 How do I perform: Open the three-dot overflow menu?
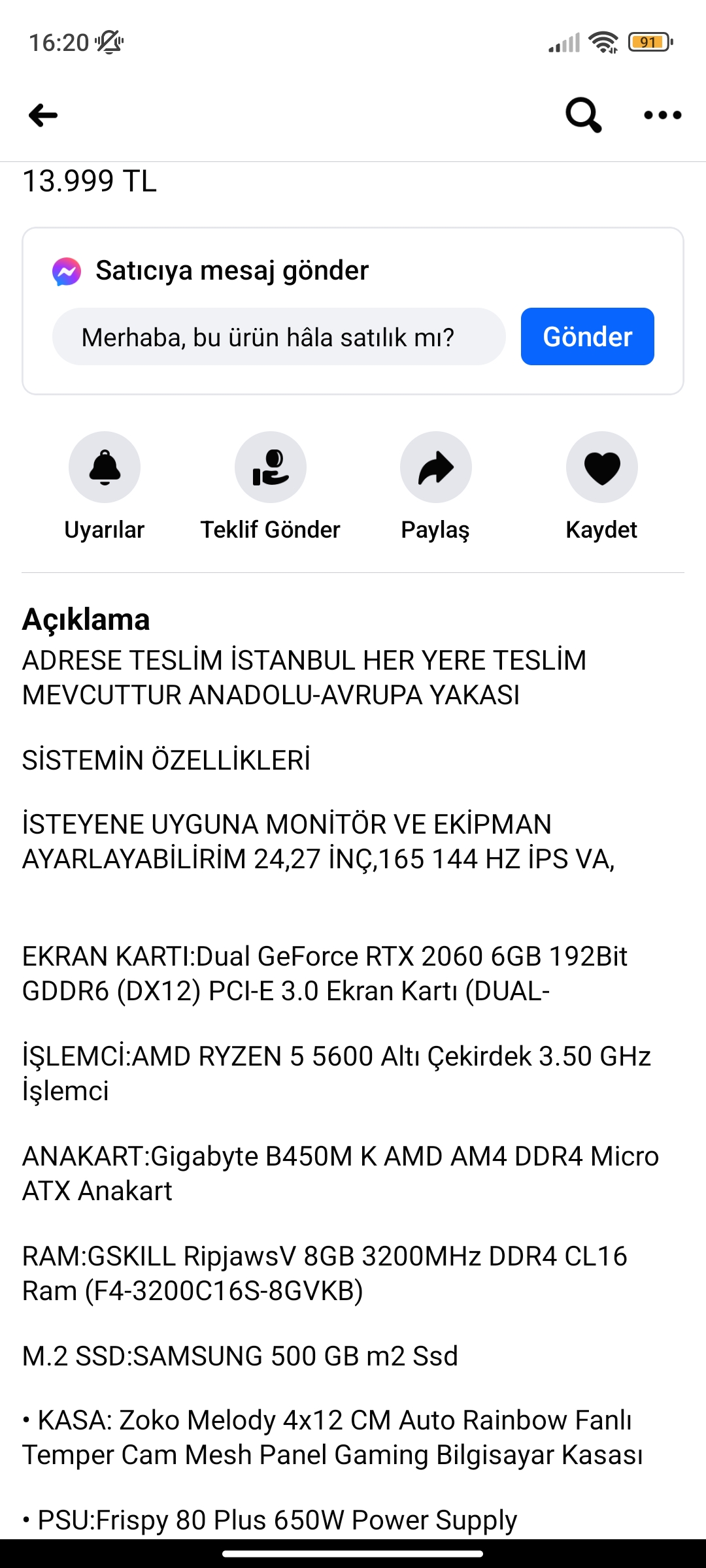point(662,116)
